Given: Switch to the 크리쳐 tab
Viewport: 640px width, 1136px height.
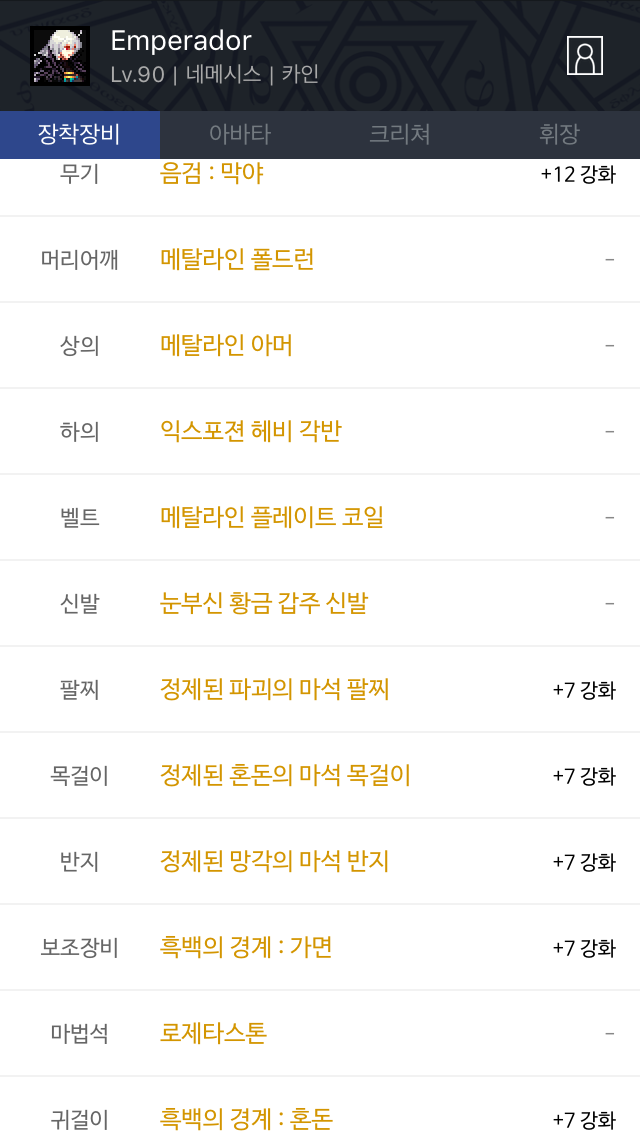Looking at the screenshot, I should pyautogui.click(x=400, y=135).
